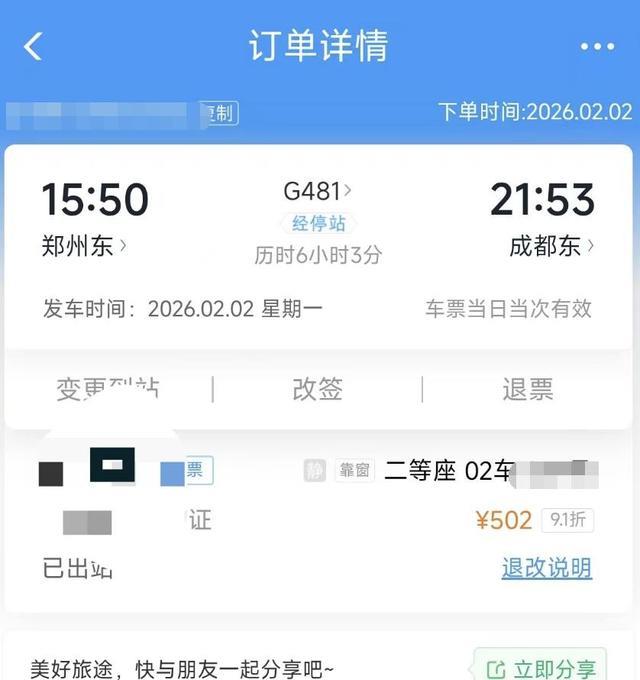Screen dimensions: 640x680
Task: Open arrival station 成都东
Action: tap(551, 246)
